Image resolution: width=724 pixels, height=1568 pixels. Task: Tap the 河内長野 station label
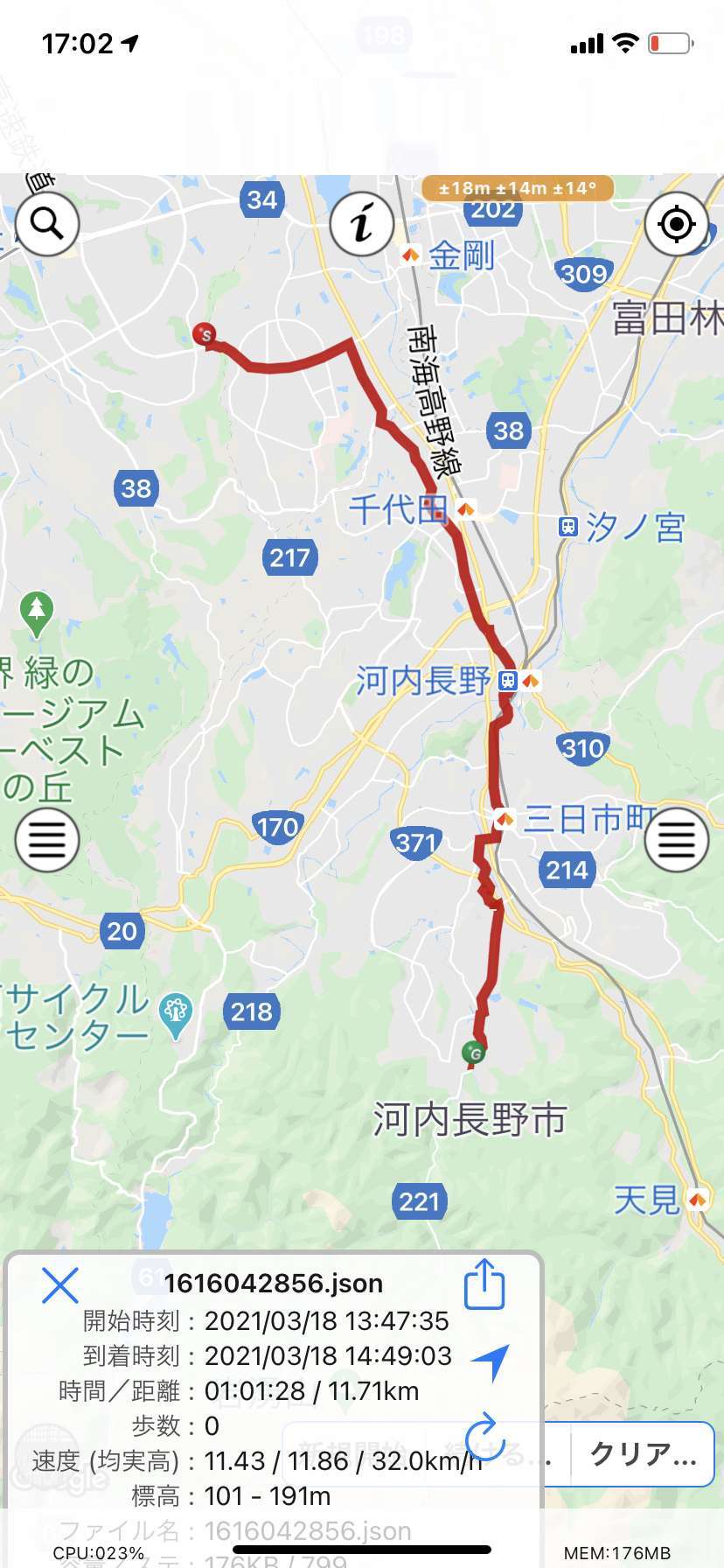click(423, 681)
